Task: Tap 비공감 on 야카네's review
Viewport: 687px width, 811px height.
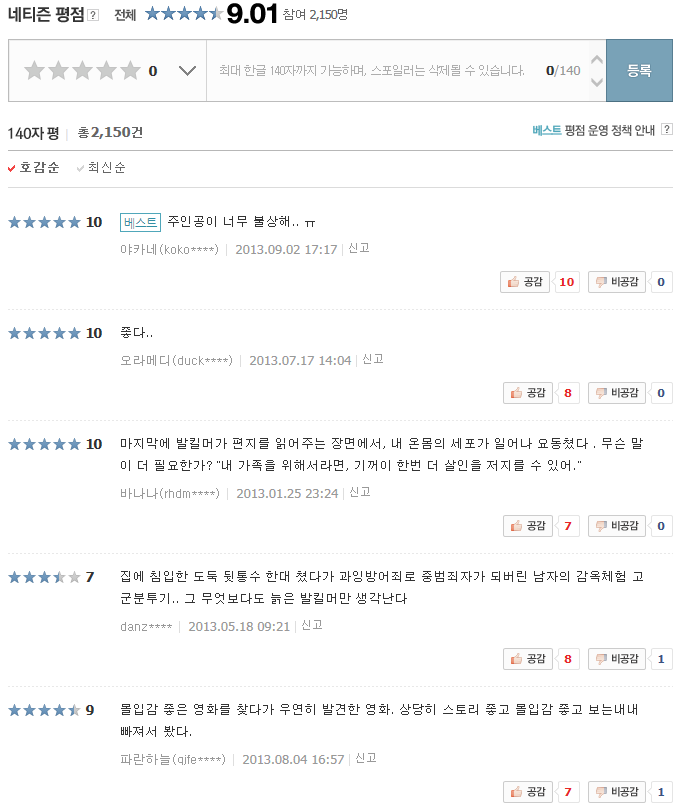Action: [x=617, y=282]
